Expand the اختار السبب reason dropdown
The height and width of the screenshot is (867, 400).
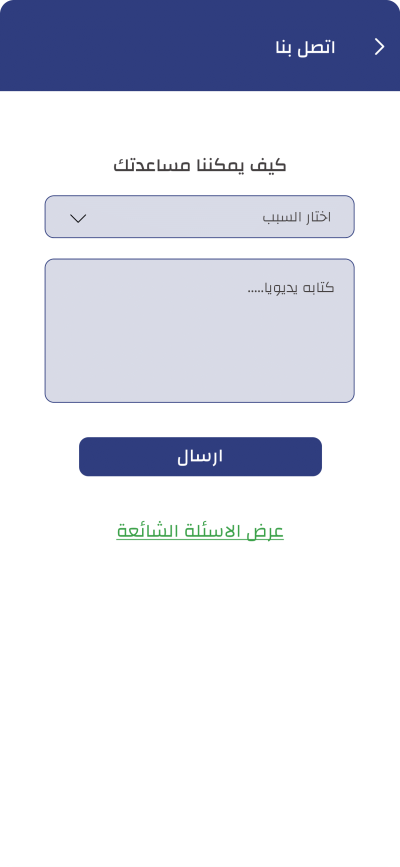click(x=200, y=217)
